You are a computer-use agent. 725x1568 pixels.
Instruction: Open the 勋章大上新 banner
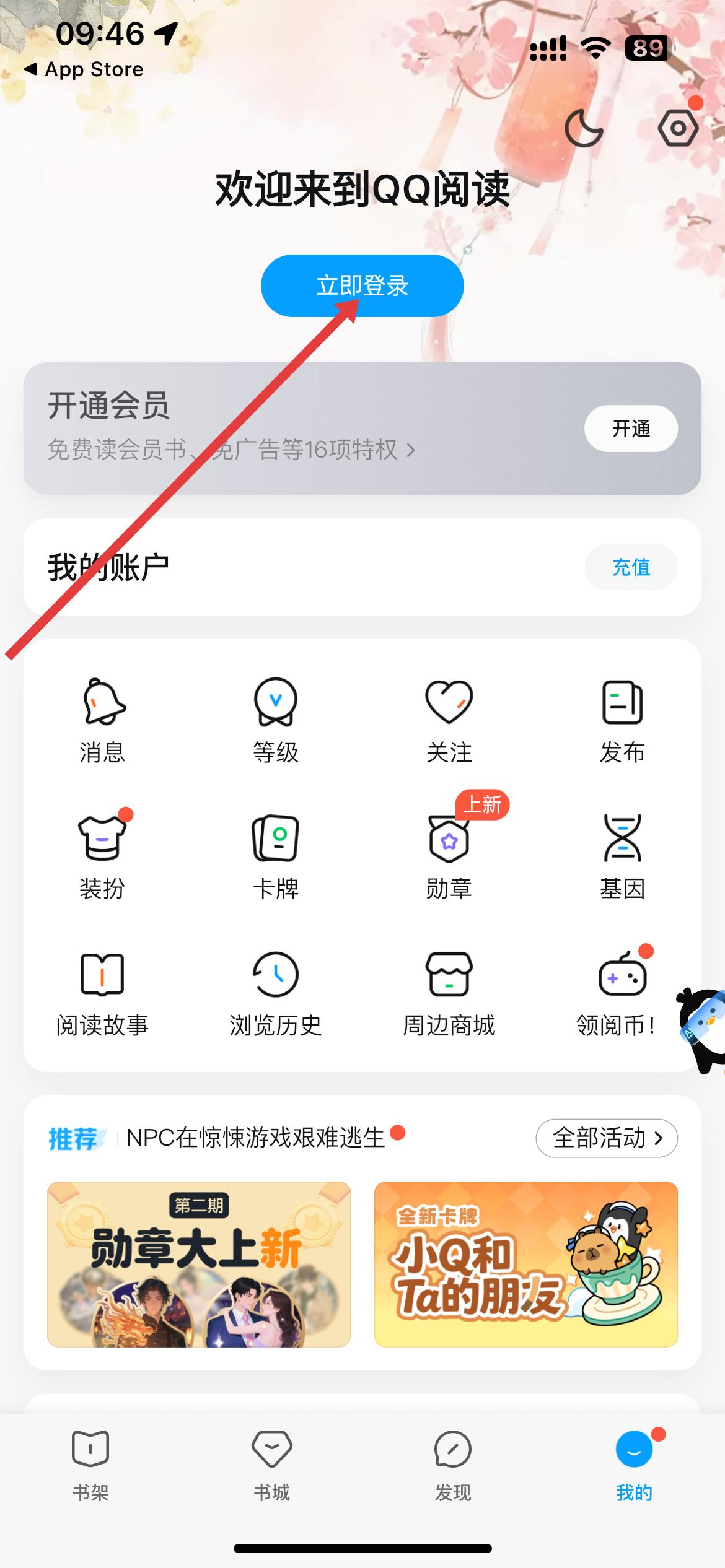[x=199, y=1264]
